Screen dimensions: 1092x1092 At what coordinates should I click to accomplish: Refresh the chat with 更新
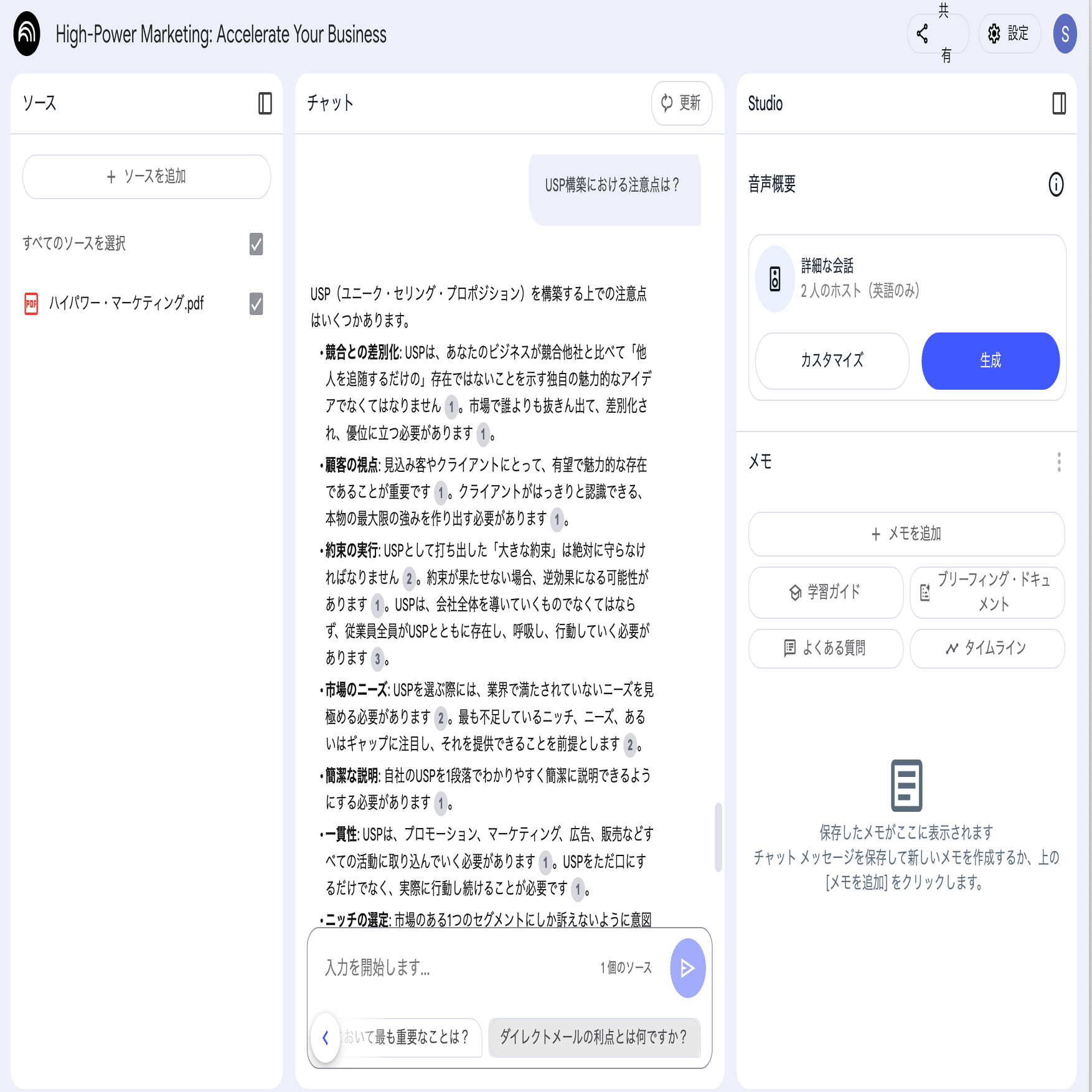(x=681, y=103)
